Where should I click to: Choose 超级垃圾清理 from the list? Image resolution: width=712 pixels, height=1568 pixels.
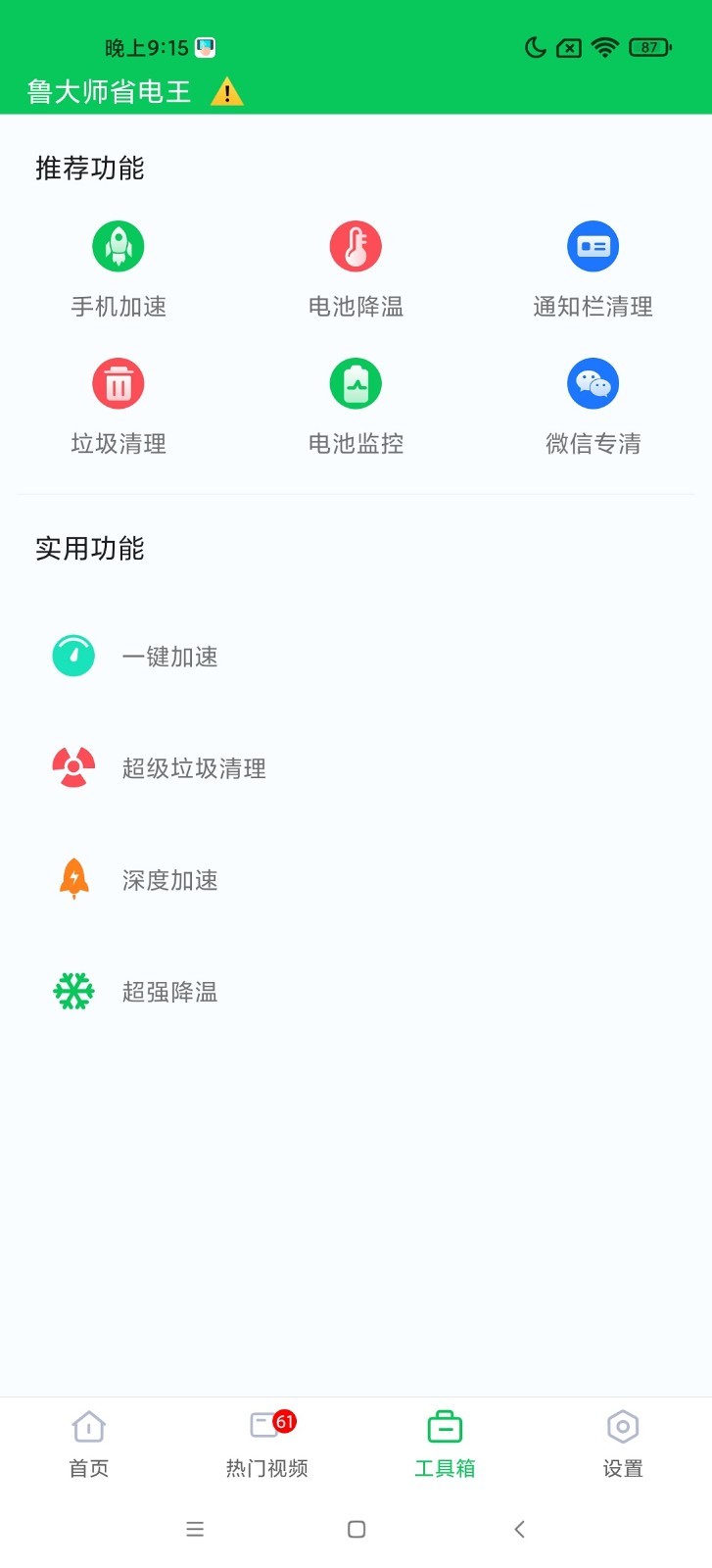tap(194, 768)
